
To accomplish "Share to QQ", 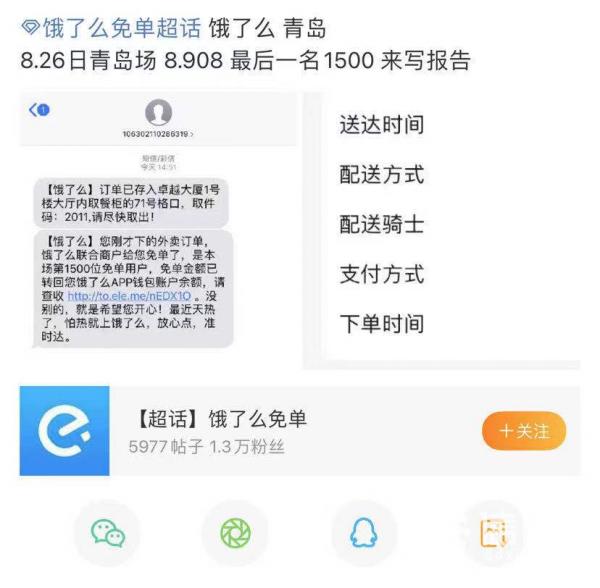I will [x=364, y=532].
